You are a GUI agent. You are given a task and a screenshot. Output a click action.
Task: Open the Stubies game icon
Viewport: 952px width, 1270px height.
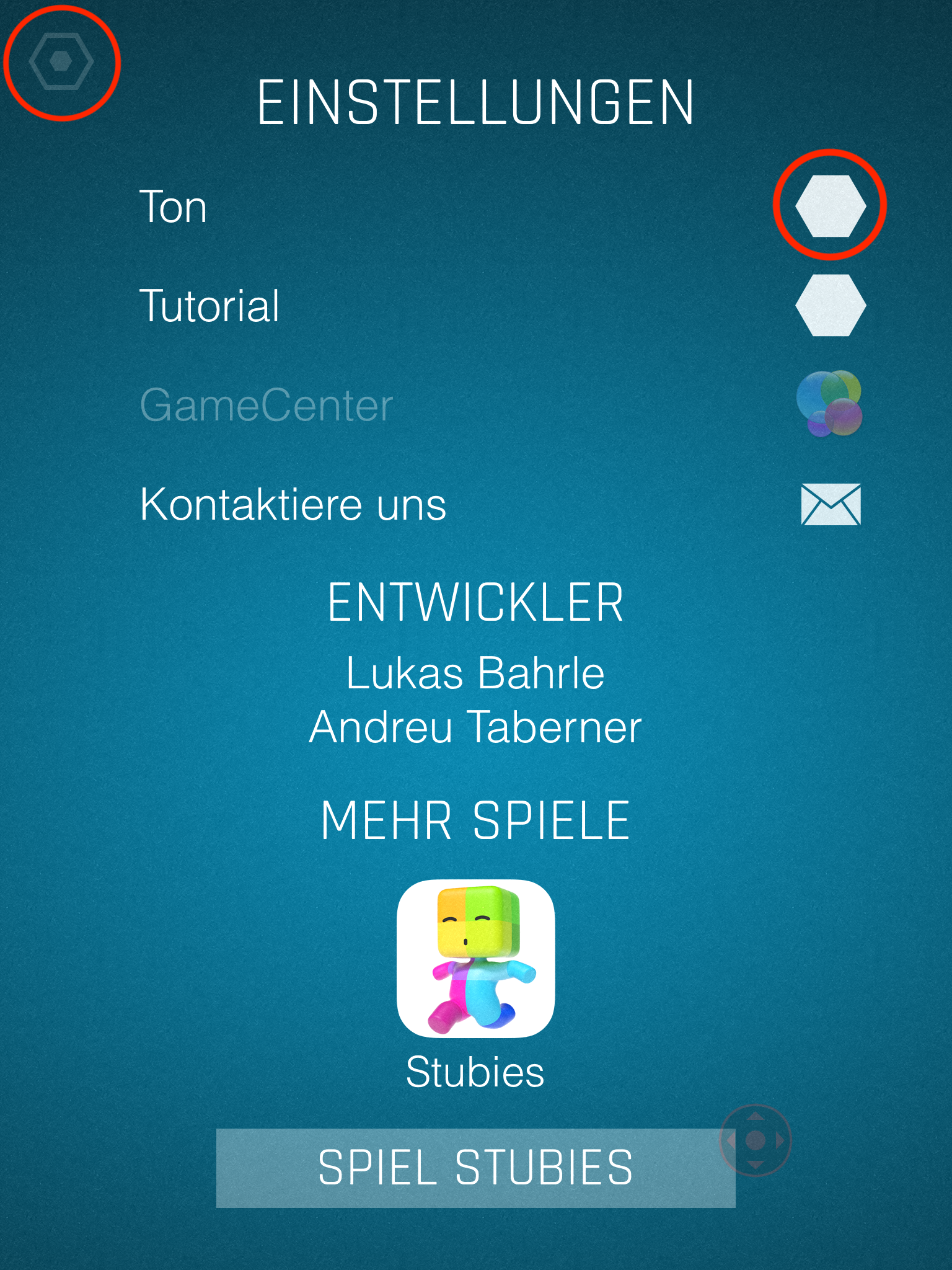click(475, 958)
